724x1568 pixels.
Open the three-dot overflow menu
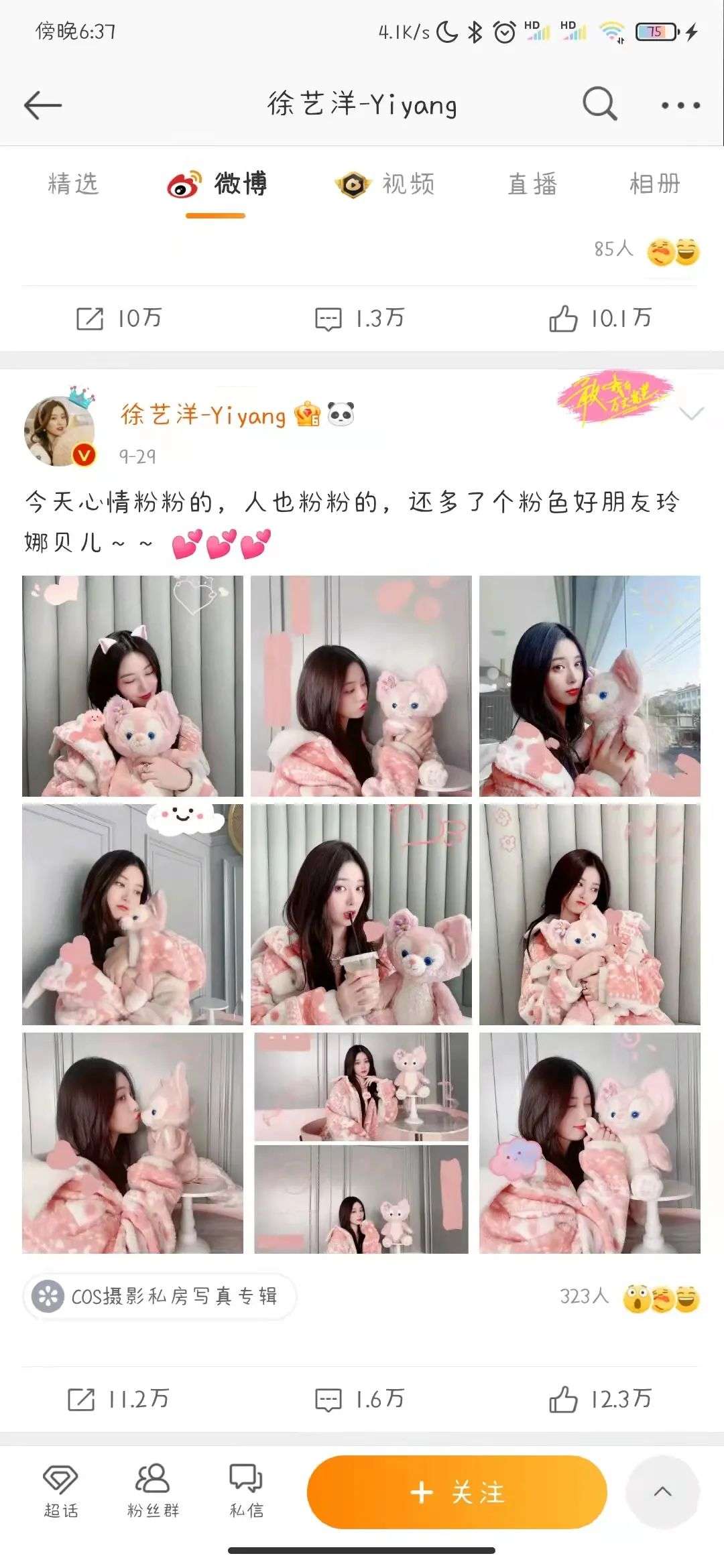coord(680,105)
